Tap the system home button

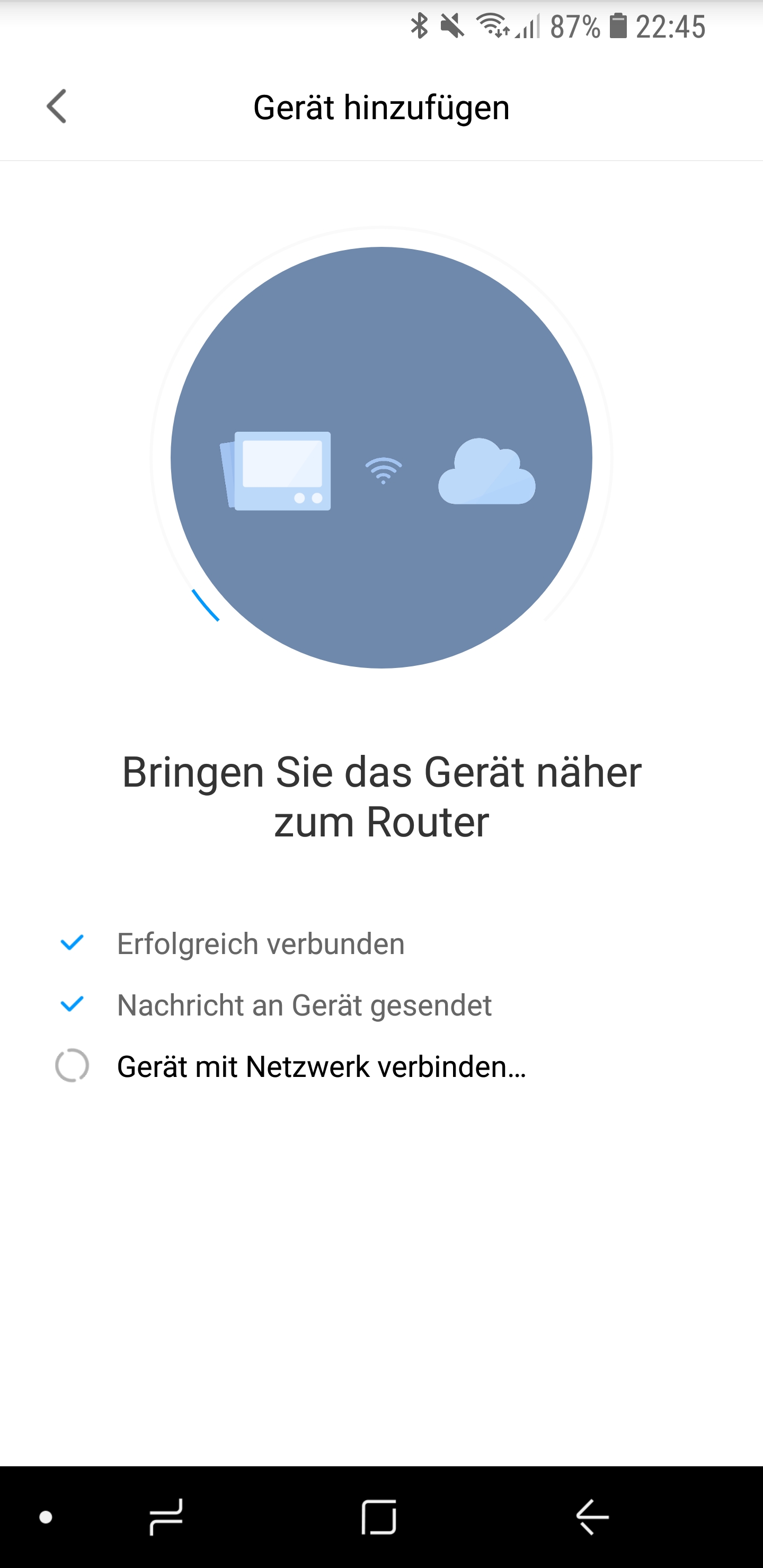(379, 1517)
